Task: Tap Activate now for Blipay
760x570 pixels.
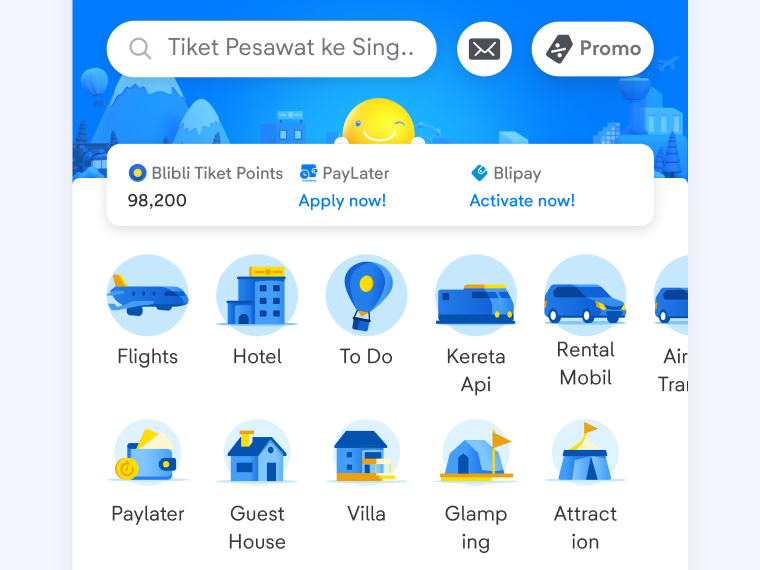Action: [522, 201]
